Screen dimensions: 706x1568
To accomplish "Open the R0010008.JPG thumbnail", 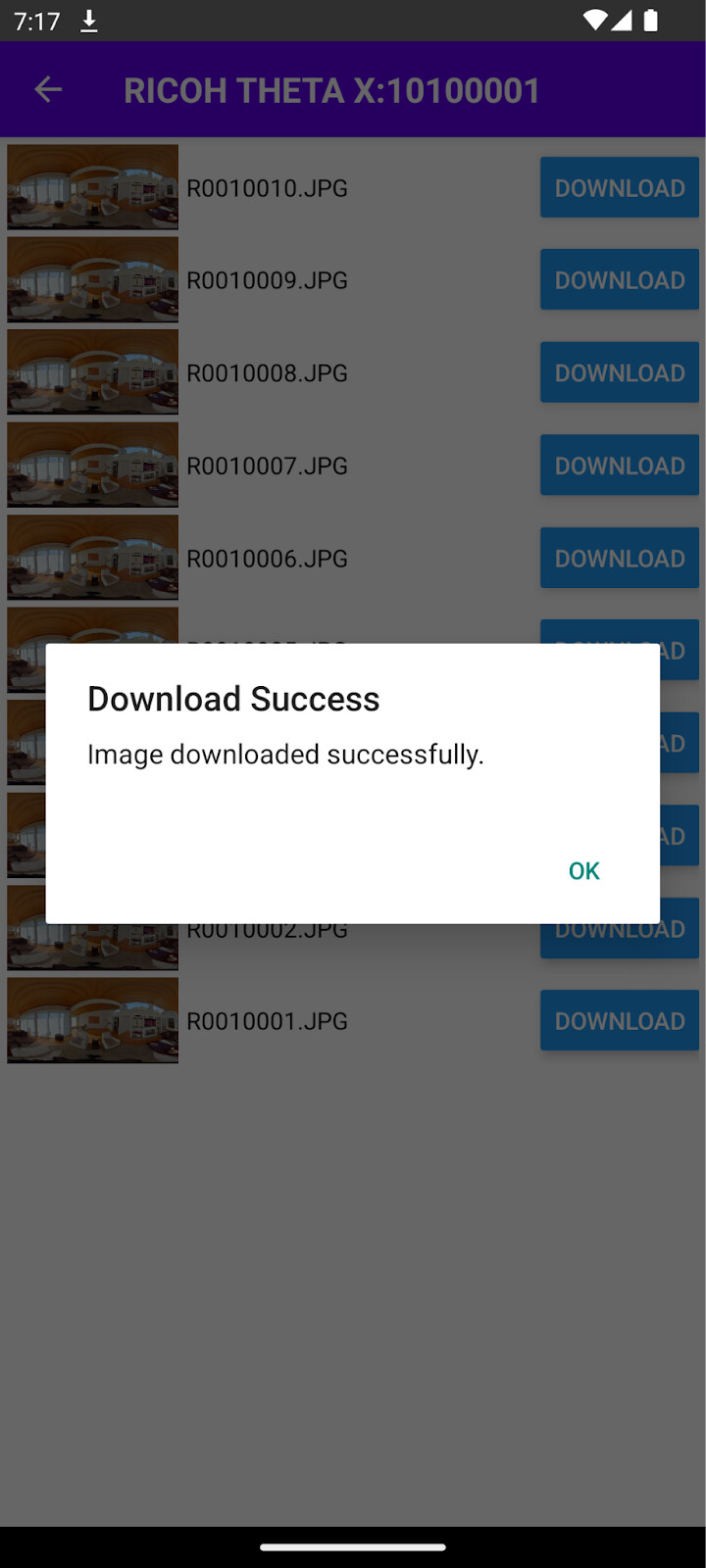I will pos(93,372).
